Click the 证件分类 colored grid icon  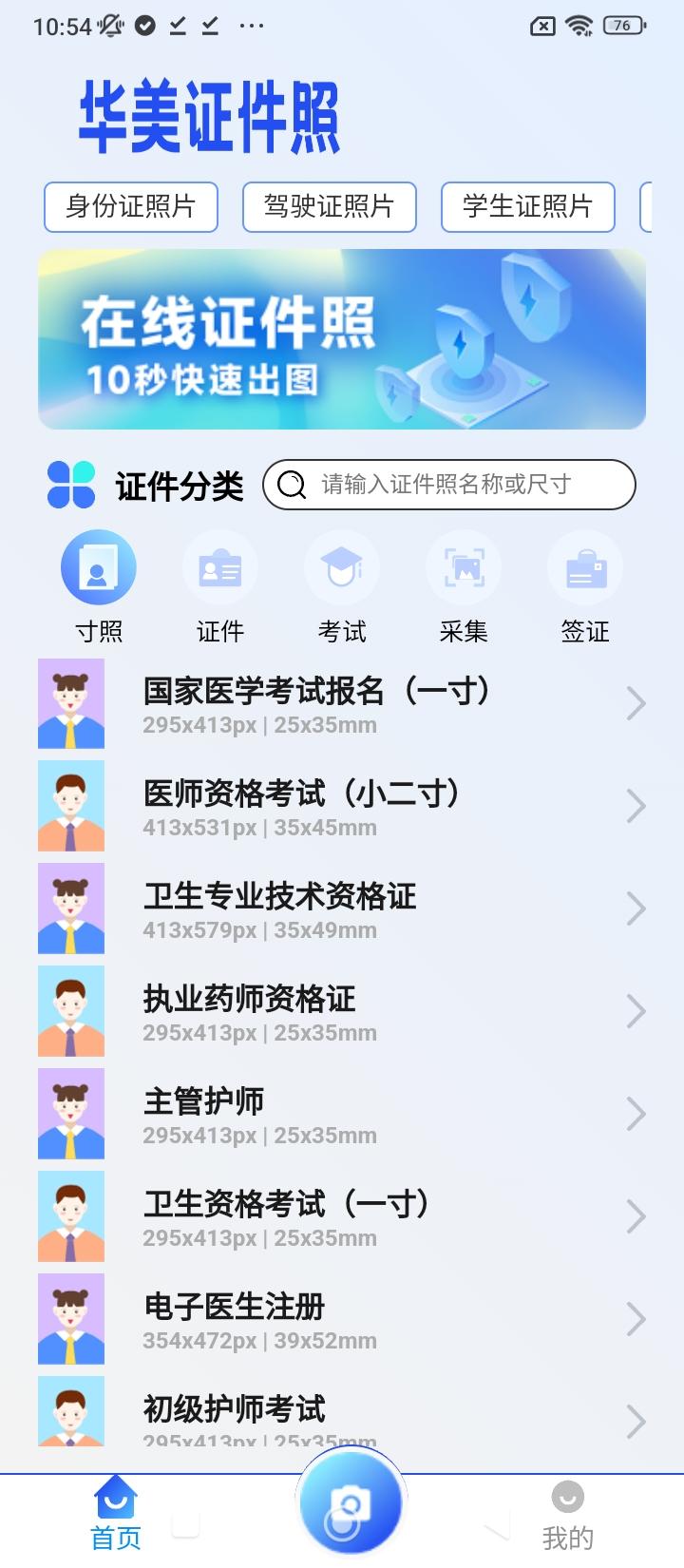point(70,485)
